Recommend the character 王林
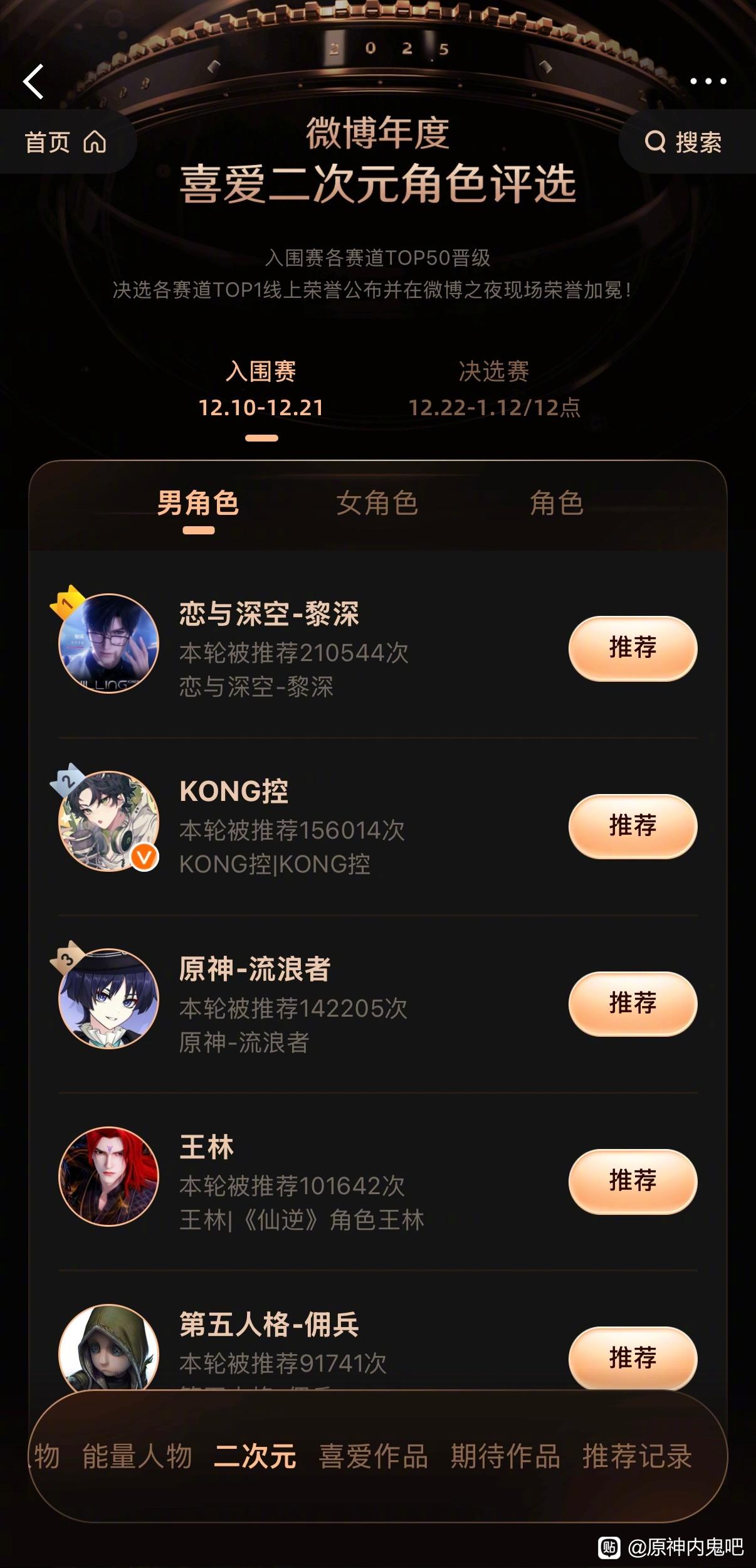 (632, 1180)
